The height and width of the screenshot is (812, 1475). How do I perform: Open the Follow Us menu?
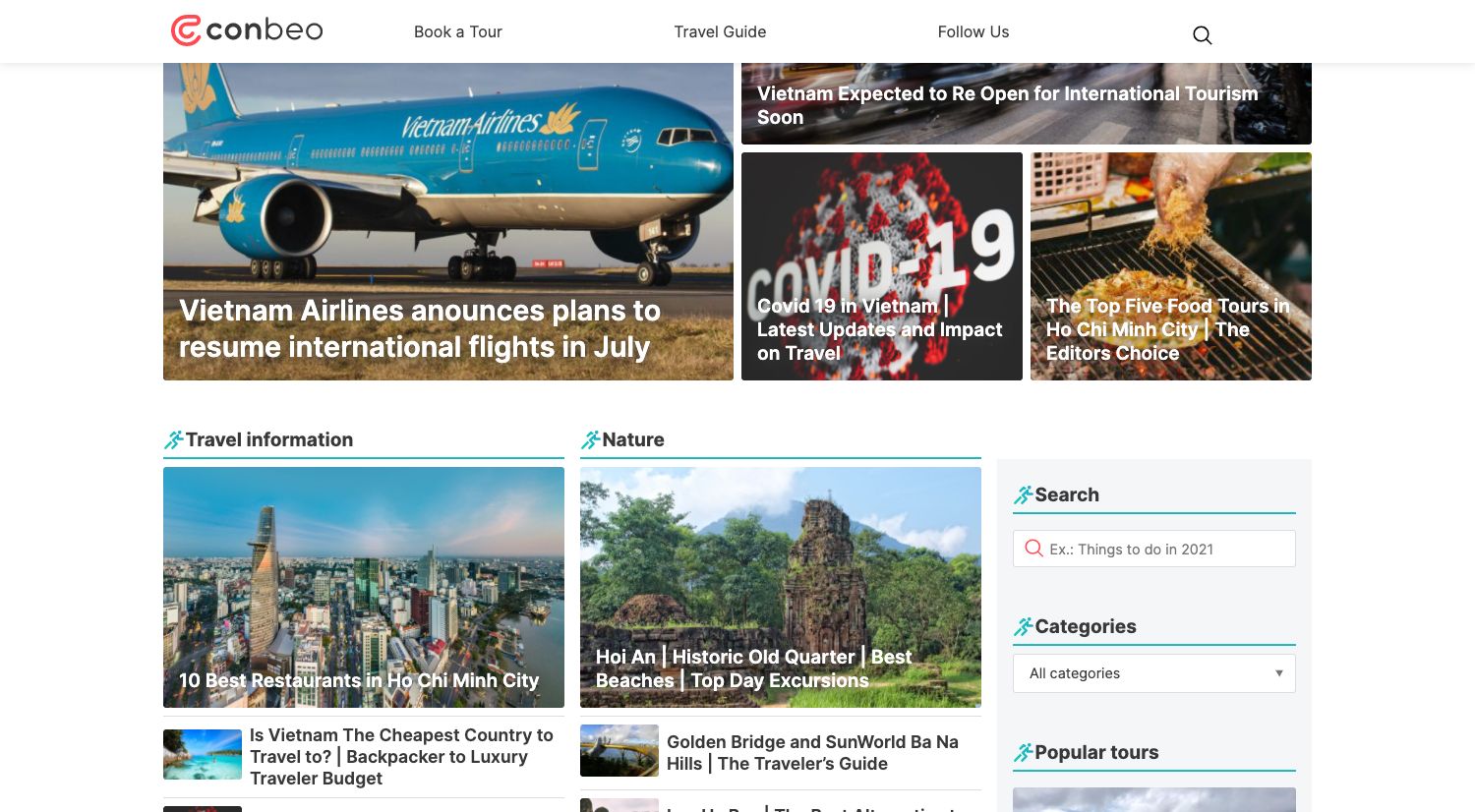[973, 31]
